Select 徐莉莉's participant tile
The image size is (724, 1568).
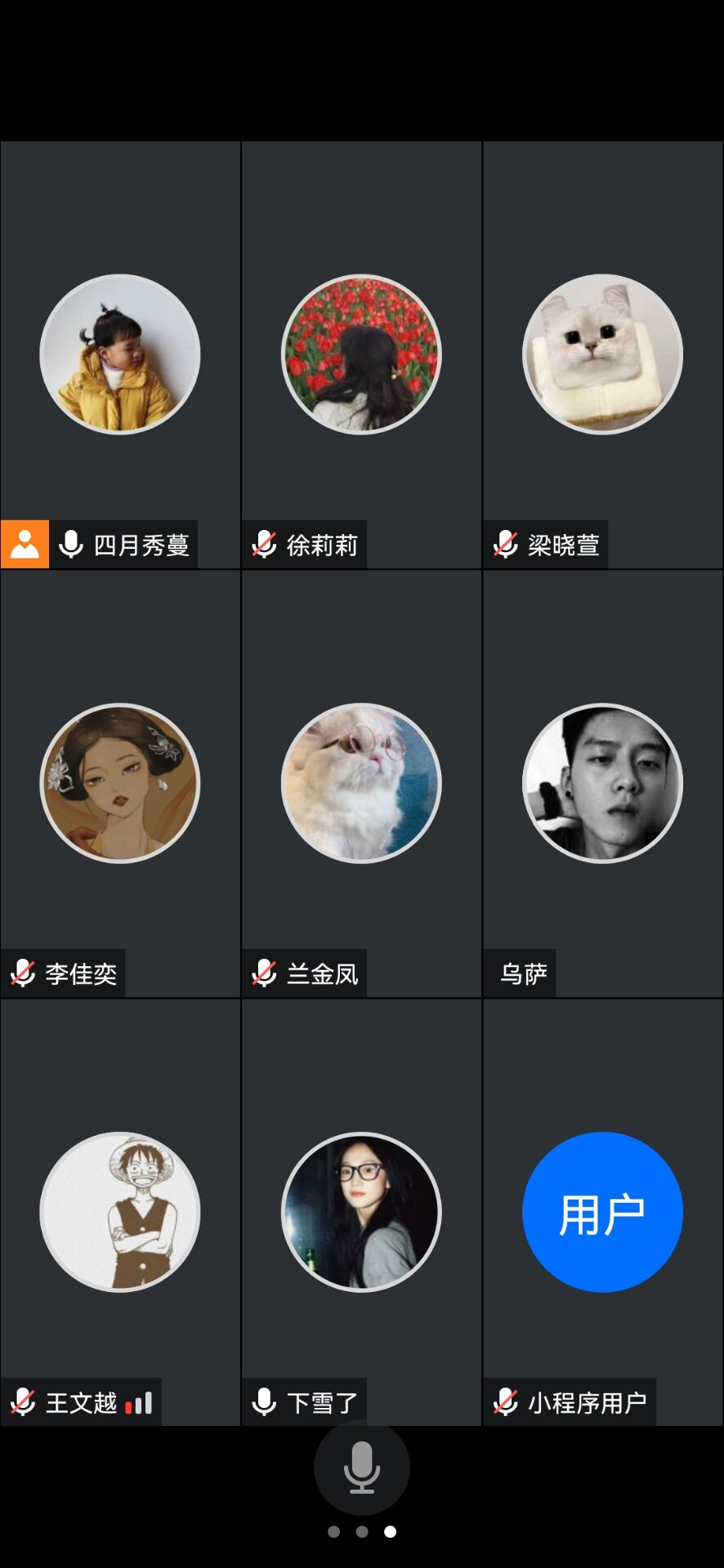point(361,354)
